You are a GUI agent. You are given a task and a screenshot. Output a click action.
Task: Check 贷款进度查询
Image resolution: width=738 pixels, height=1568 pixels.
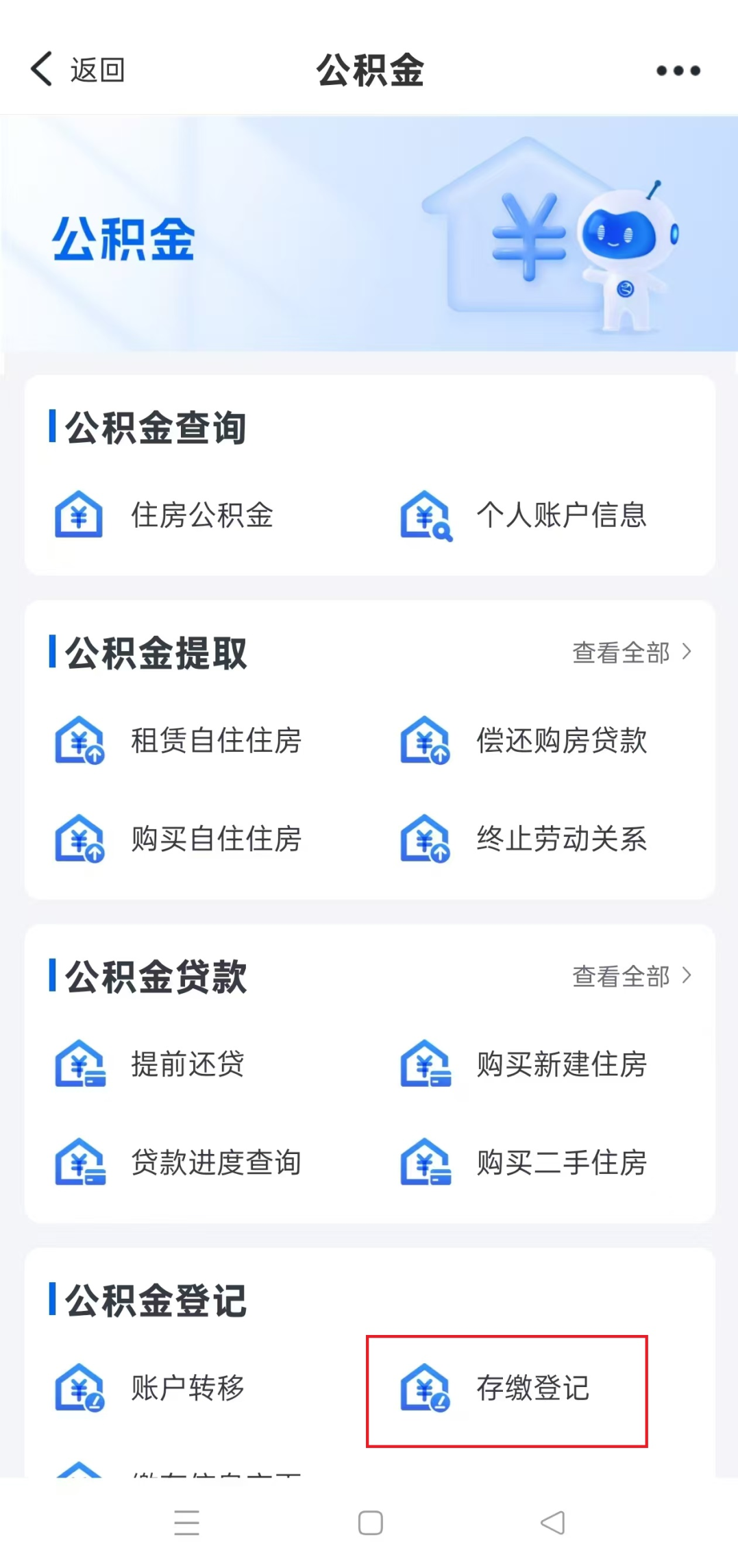pos(179,1162)
